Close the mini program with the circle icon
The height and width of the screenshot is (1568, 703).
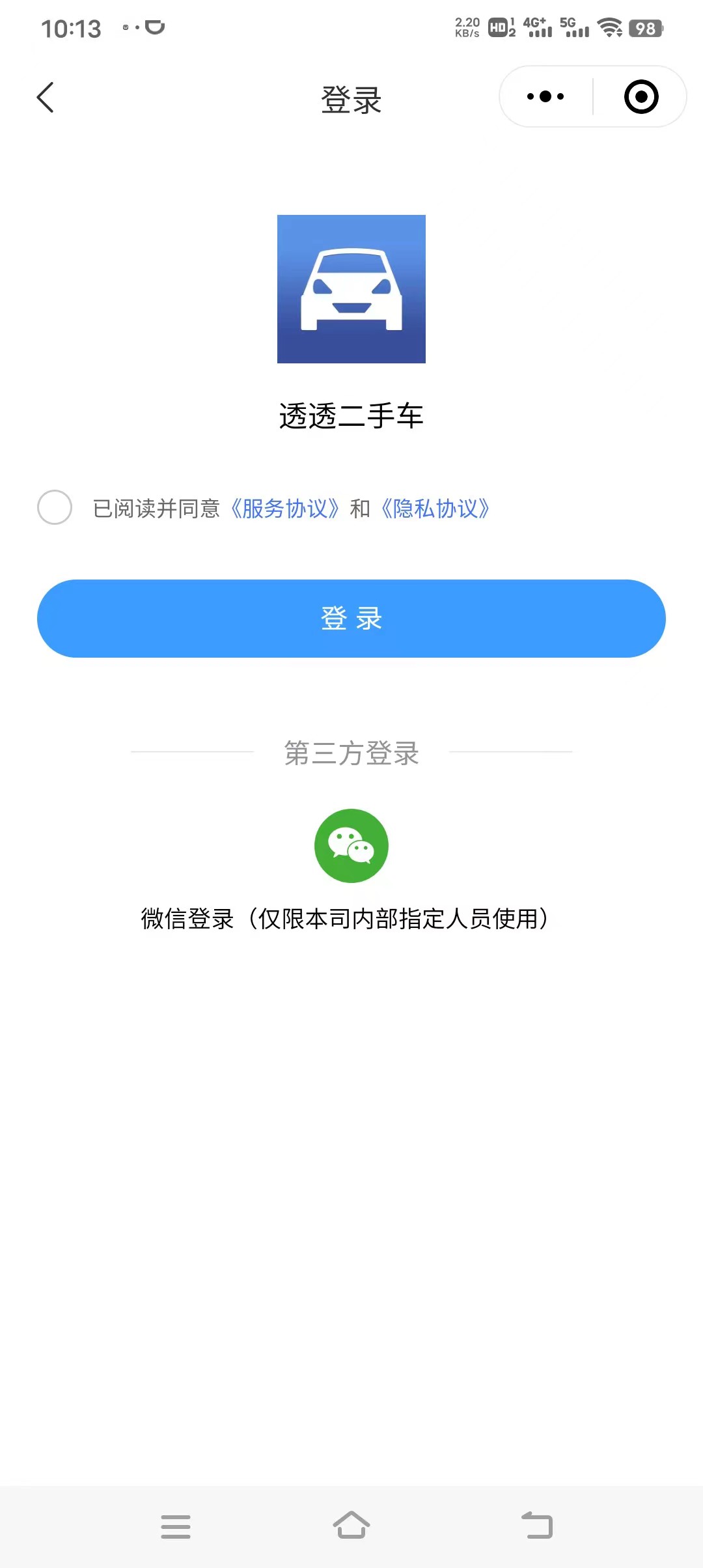(641, 97)
